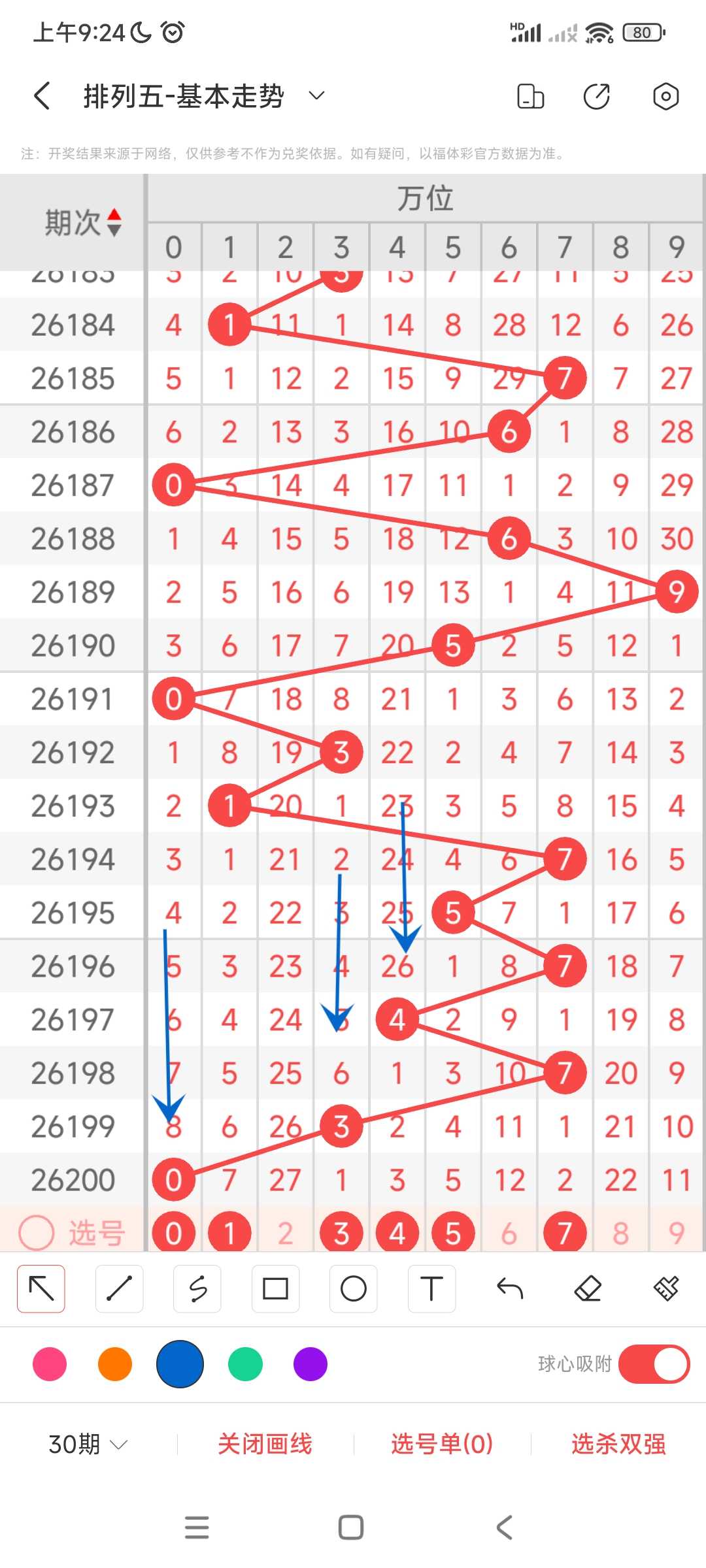The height and width of the screenshot is (1568, 706).
Task: Undo the last drawing stroke
Action: pyautogui.click(x=510, y=1288)
